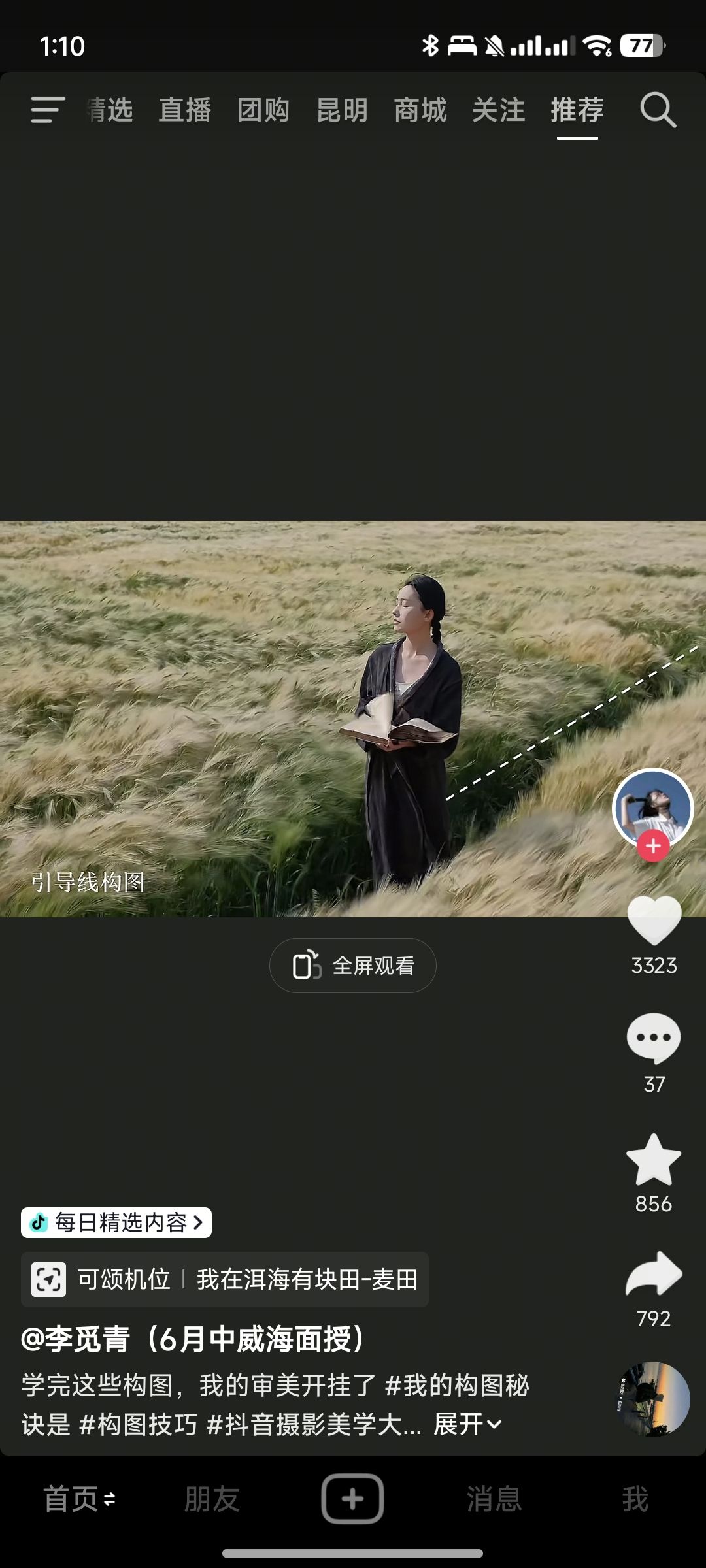This screenshot has height=1568, width=706.
Task: Follow the creator via the red plus
Action: tap(653, 846)
